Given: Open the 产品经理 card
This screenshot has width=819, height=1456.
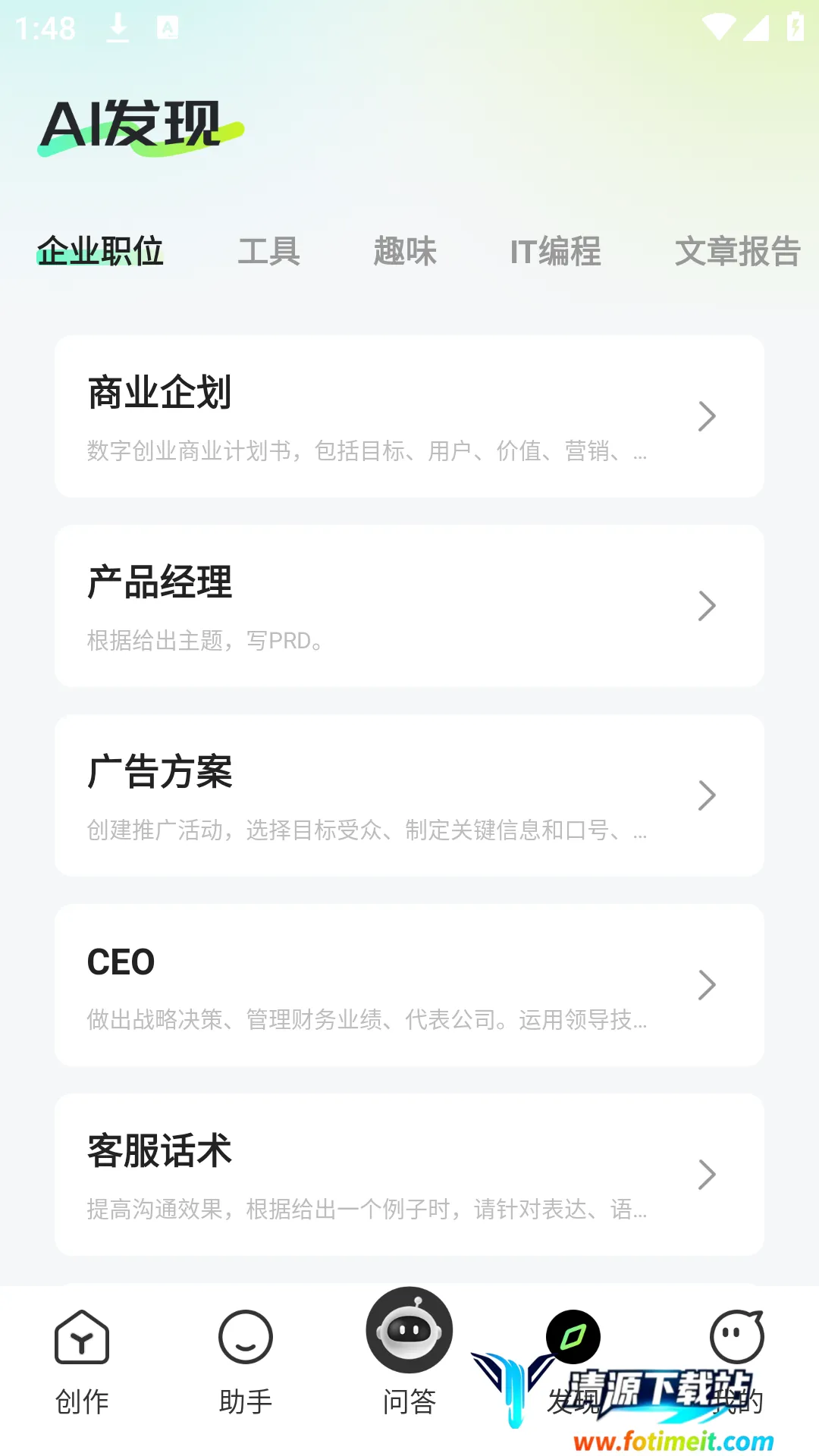Looking at the screenshot, I should [409, 606].
